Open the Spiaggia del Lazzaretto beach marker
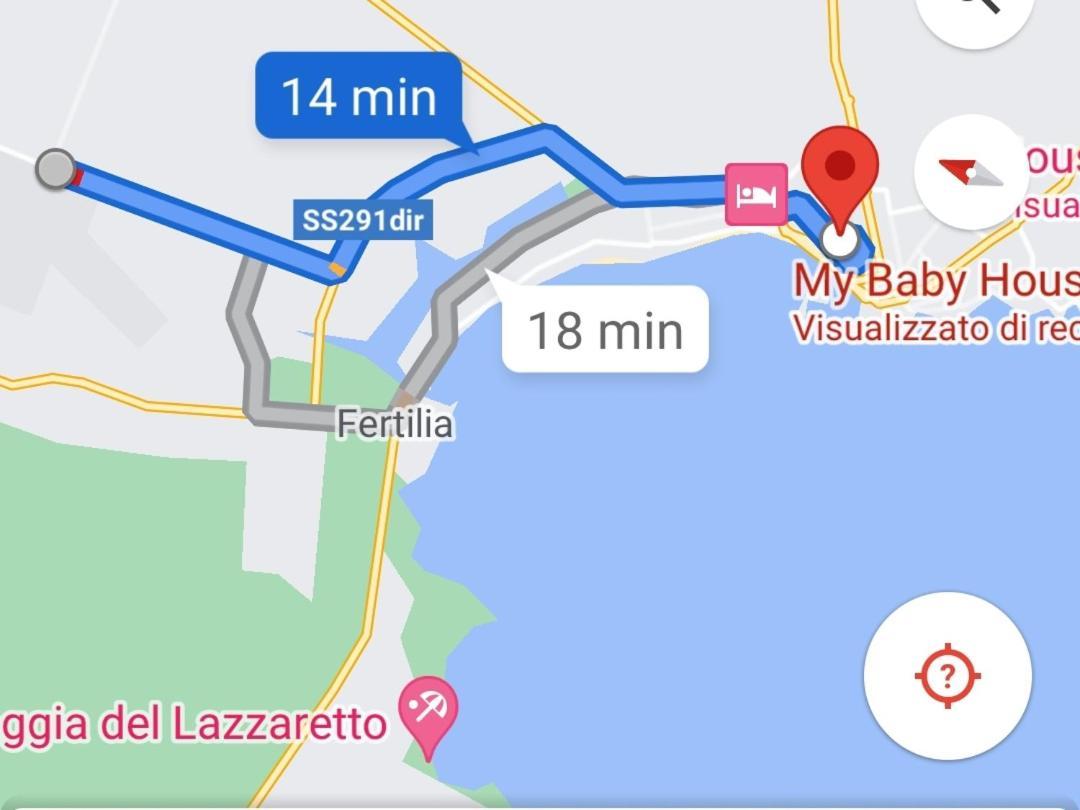Screen dimensions: 1080x810 (x=428, y=712)
